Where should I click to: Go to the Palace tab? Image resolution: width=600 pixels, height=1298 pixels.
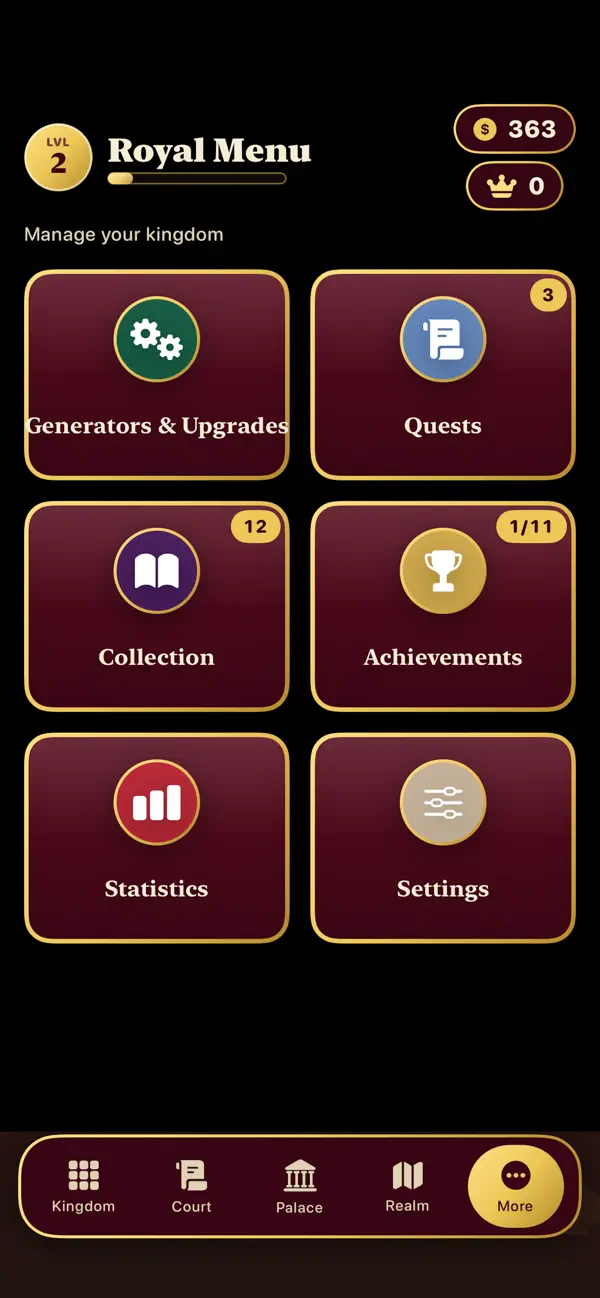click(x=299, y=1186)
